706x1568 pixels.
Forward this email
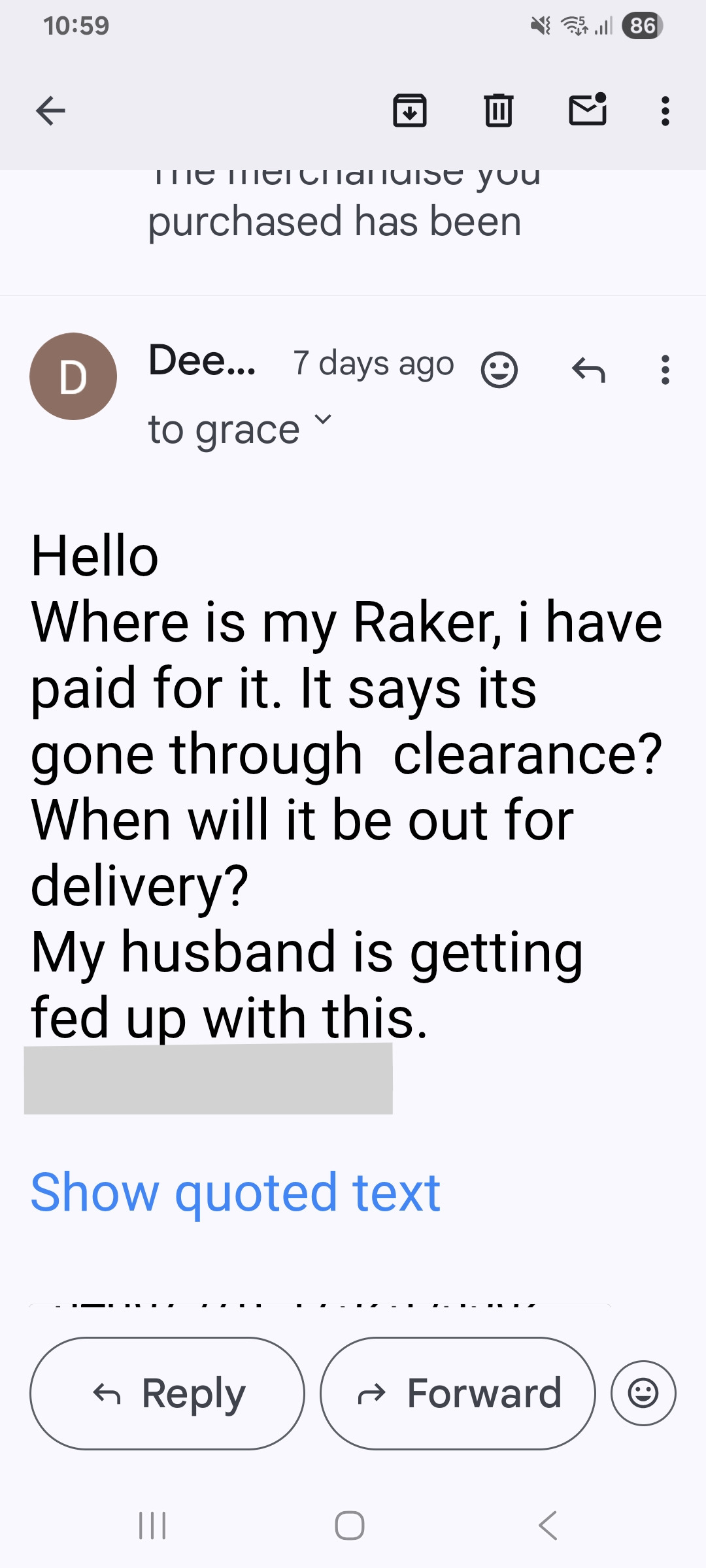click(458, 1394)
